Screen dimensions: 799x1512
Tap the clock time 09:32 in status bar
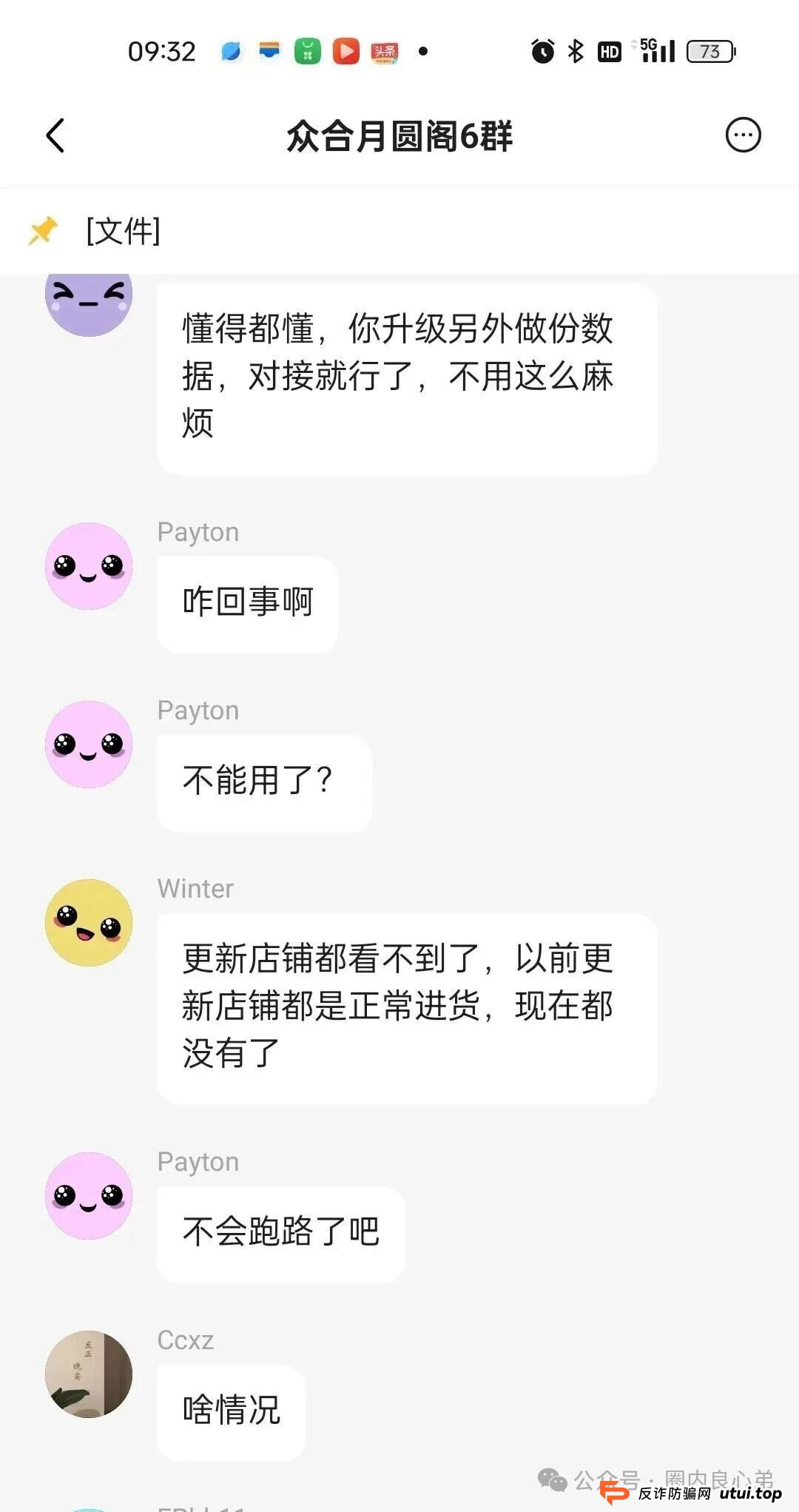pos(163,52)
